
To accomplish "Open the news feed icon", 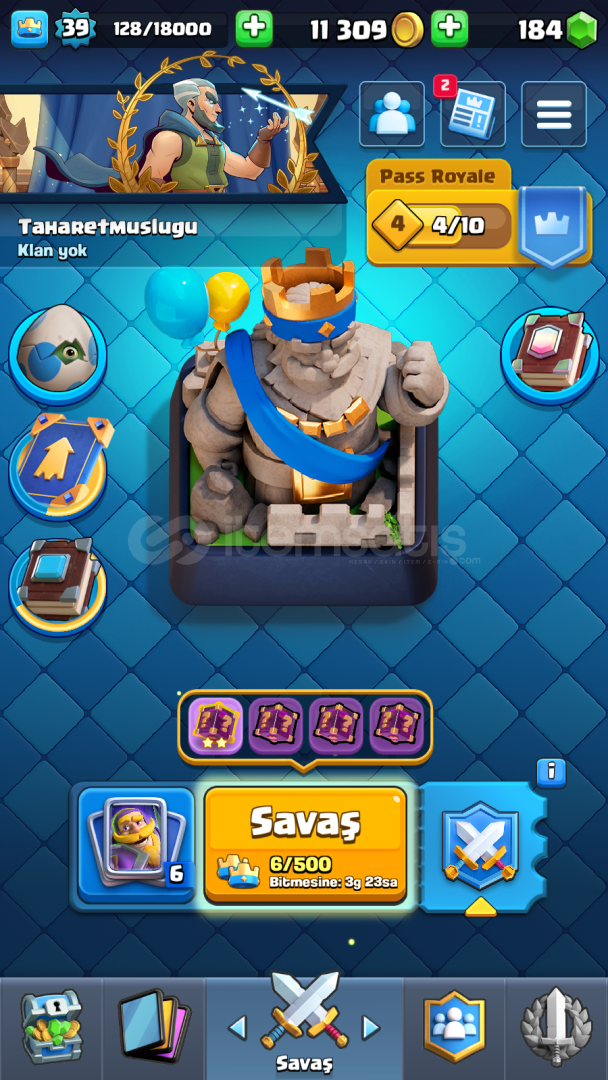I will (x=472, y=114).
